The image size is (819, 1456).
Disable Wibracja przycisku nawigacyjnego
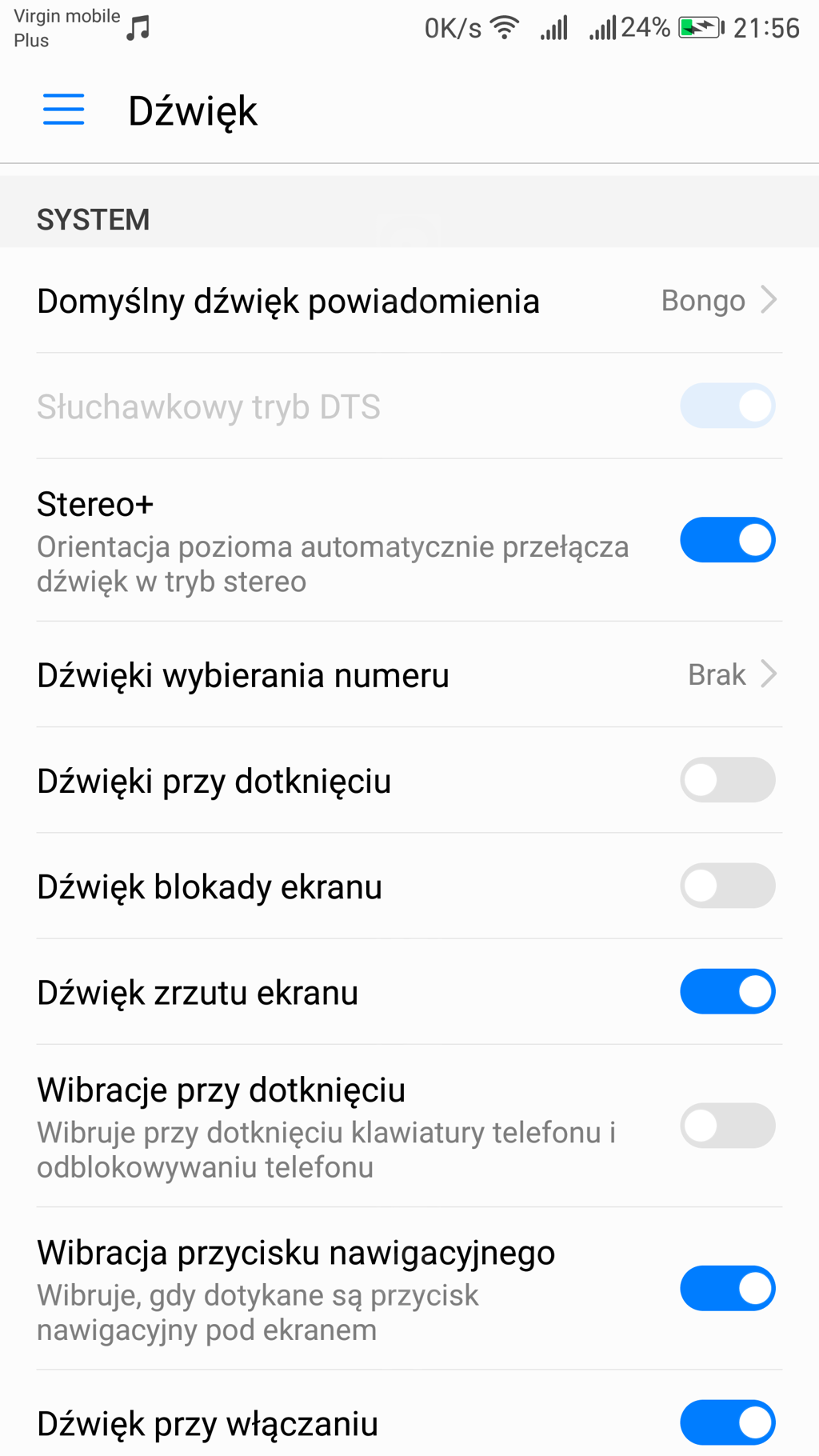(x=727, y=1289)
